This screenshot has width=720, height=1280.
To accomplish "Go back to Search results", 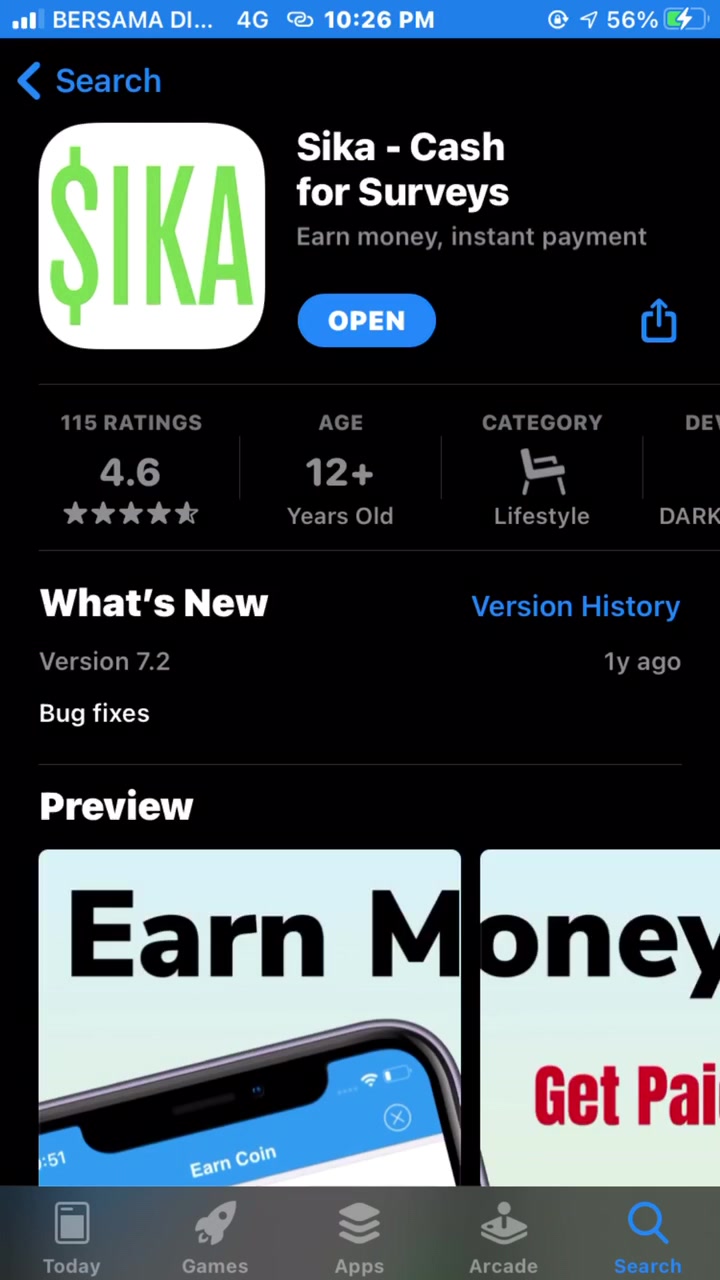I will [89, 81].
